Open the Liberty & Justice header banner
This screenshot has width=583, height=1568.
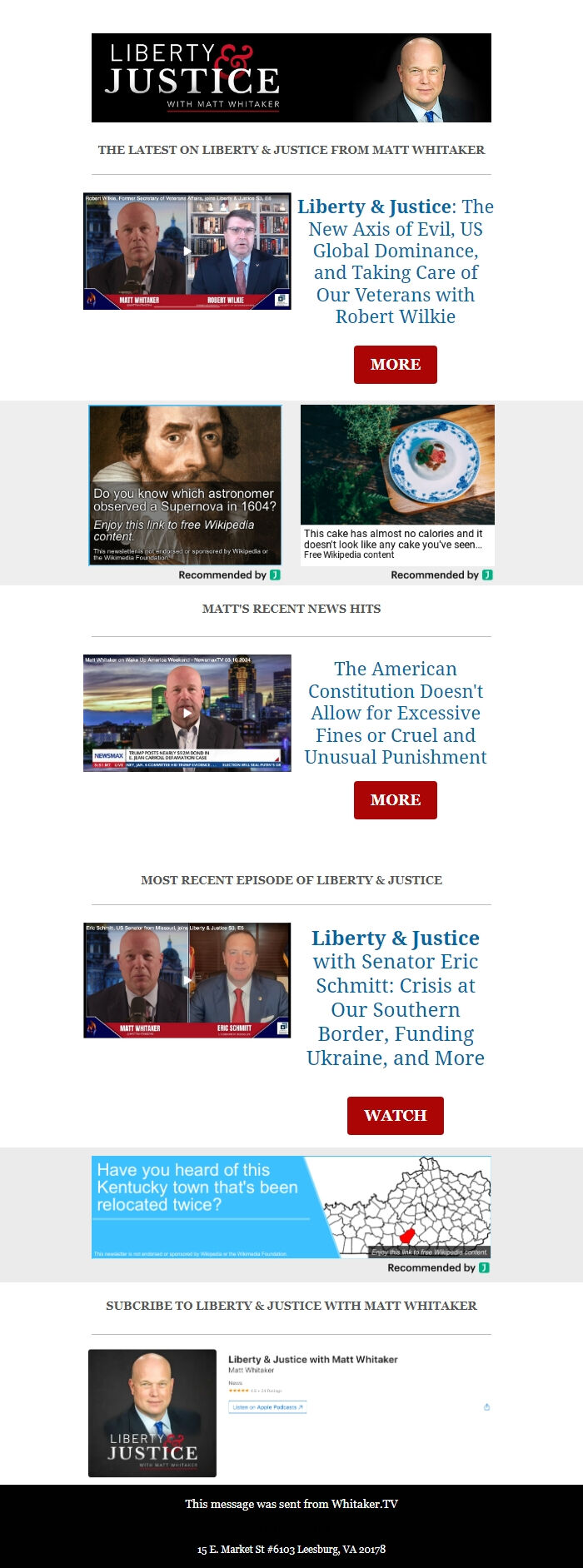tap(291, 78)
